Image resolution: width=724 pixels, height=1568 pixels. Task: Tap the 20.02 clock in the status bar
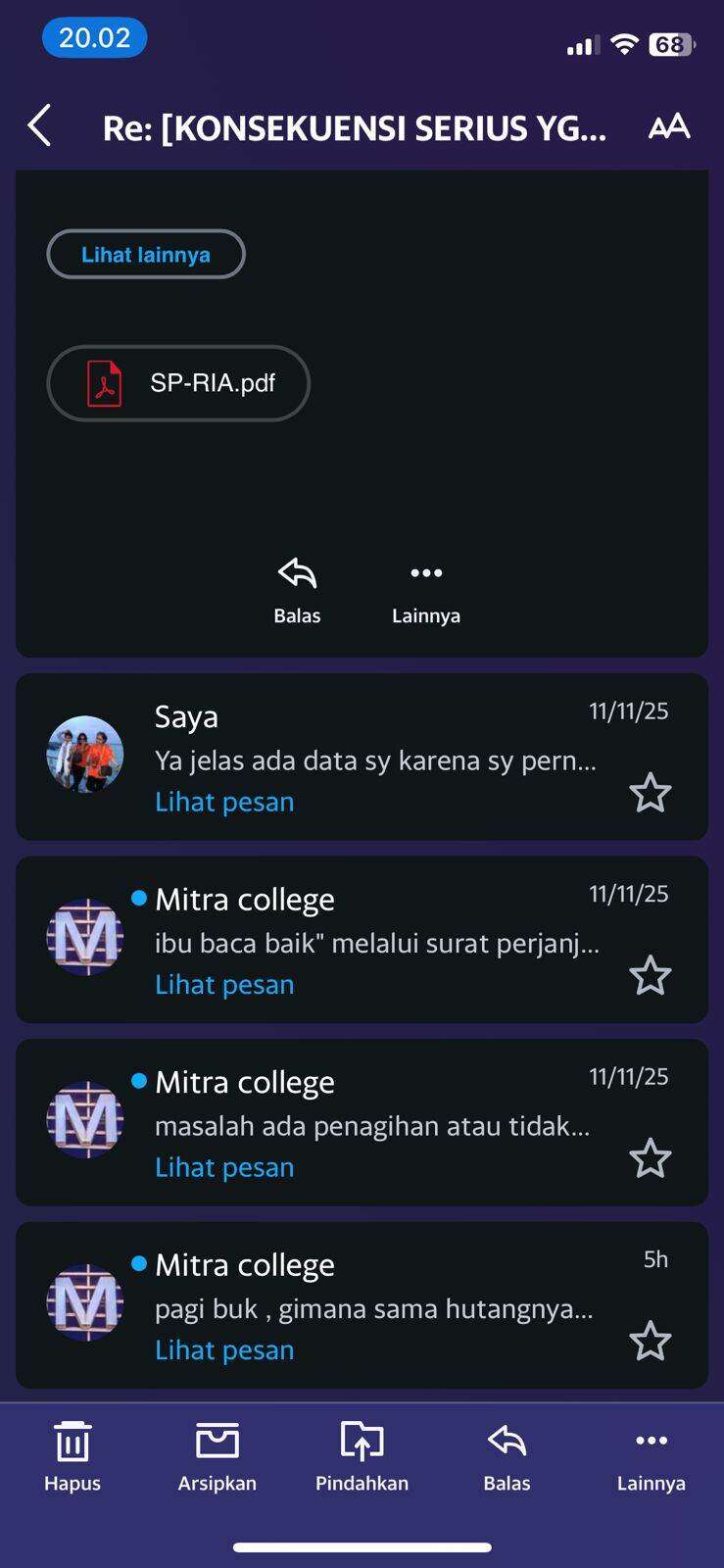pyautogui.click(x=94, y=37)
